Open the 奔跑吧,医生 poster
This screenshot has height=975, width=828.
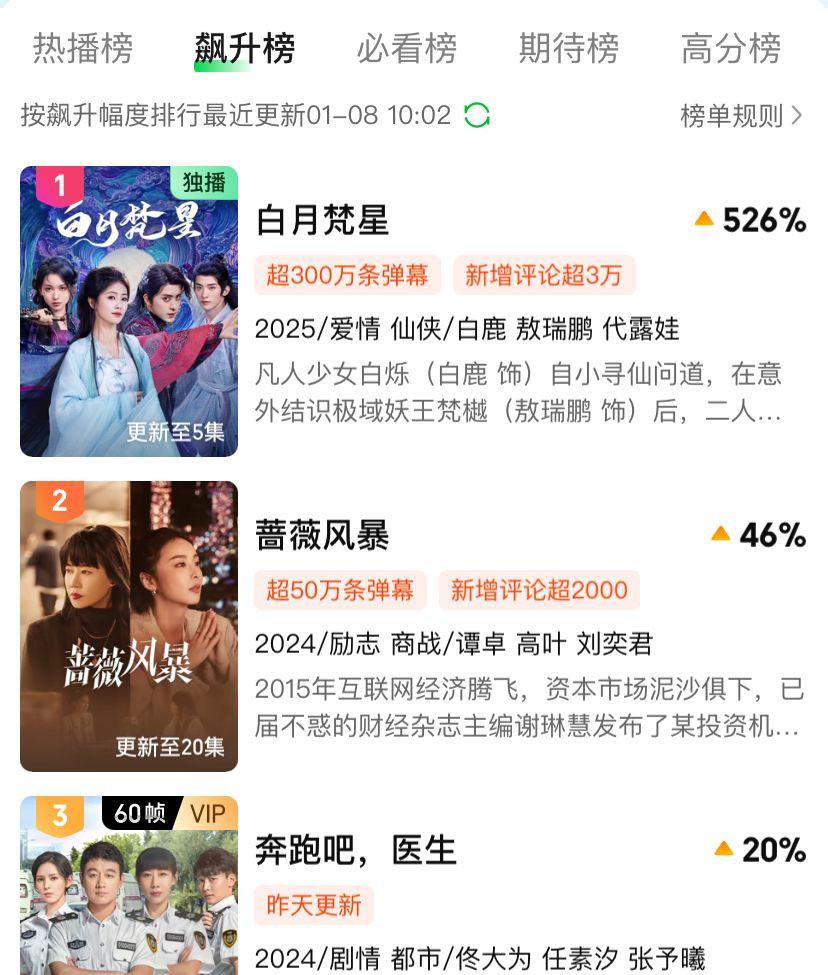(129, 885)
